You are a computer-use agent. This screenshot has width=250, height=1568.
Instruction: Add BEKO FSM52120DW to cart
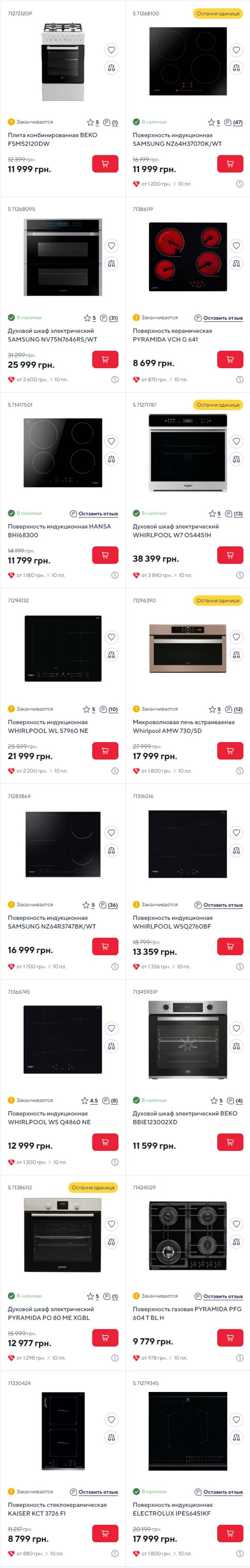(x=105, y=164)
